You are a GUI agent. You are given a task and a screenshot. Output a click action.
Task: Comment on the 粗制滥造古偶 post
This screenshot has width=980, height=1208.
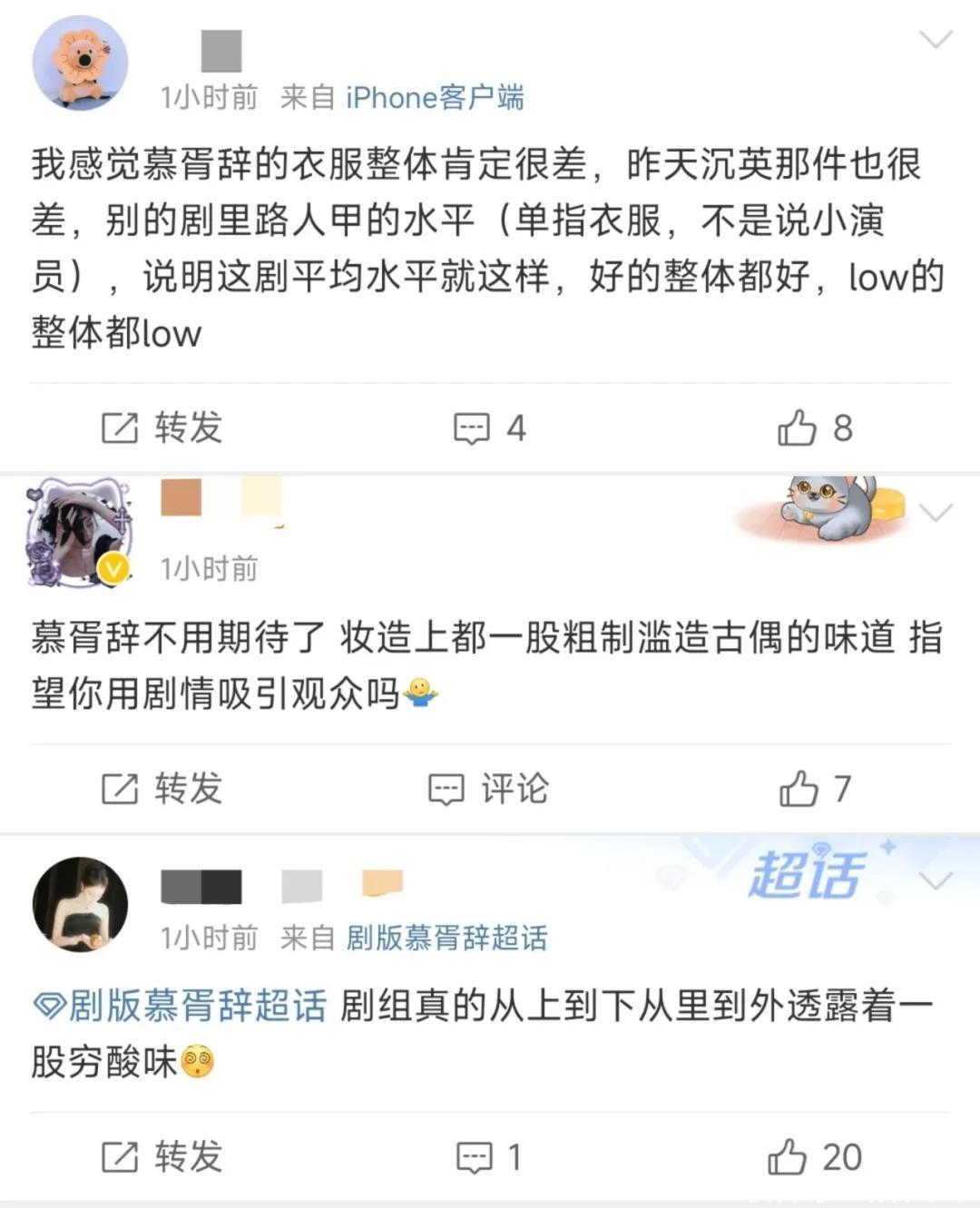[489, 789]
